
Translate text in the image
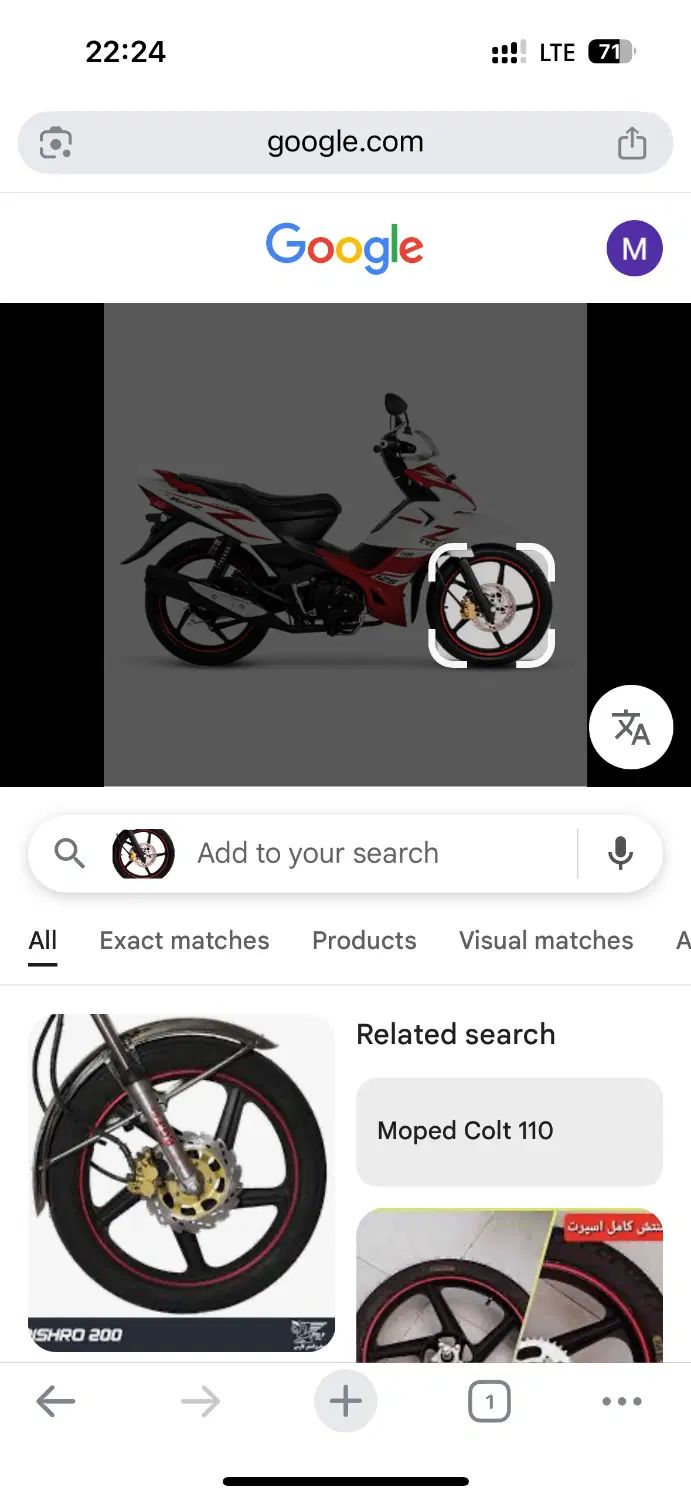631,727
